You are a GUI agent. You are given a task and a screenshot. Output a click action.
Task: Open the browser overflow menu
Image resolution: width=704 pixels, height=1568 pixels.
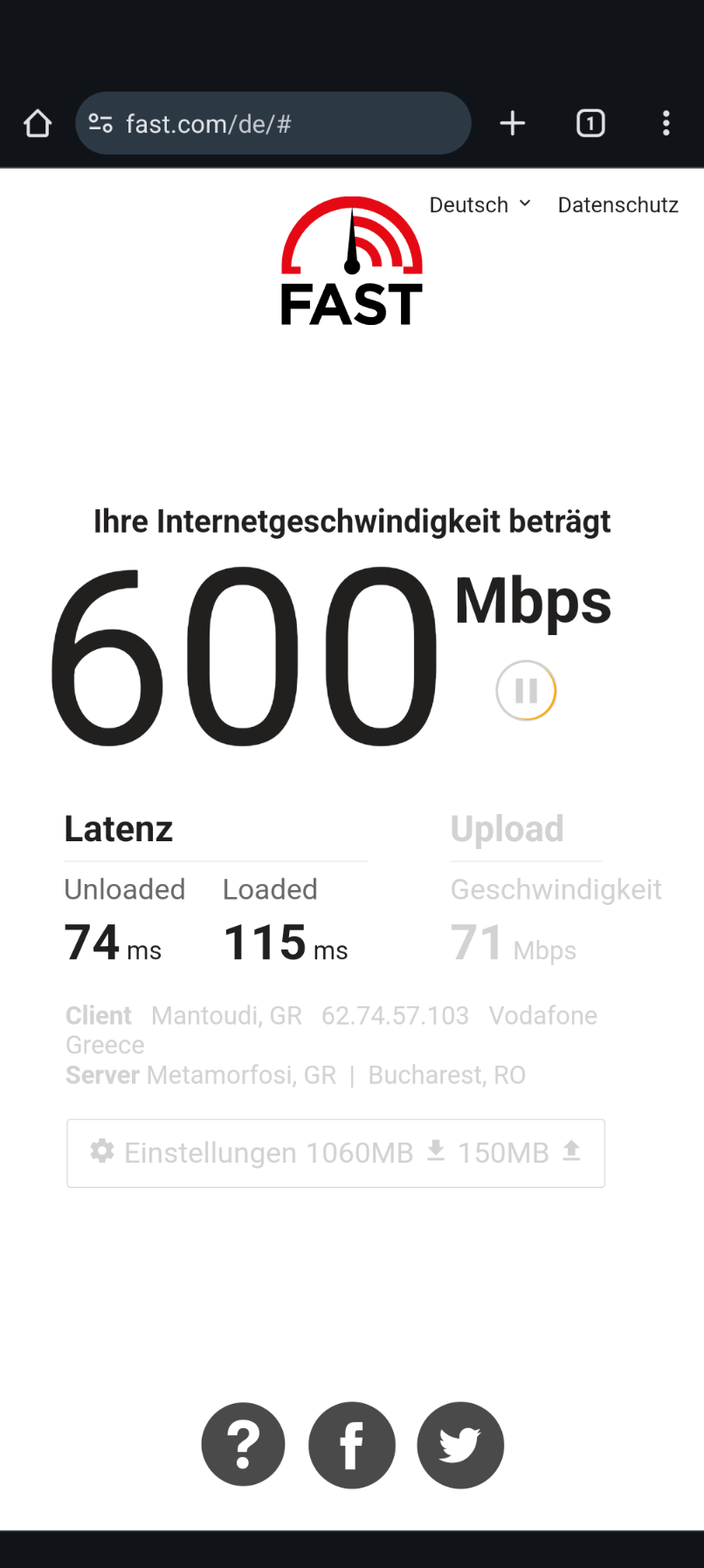666,124
